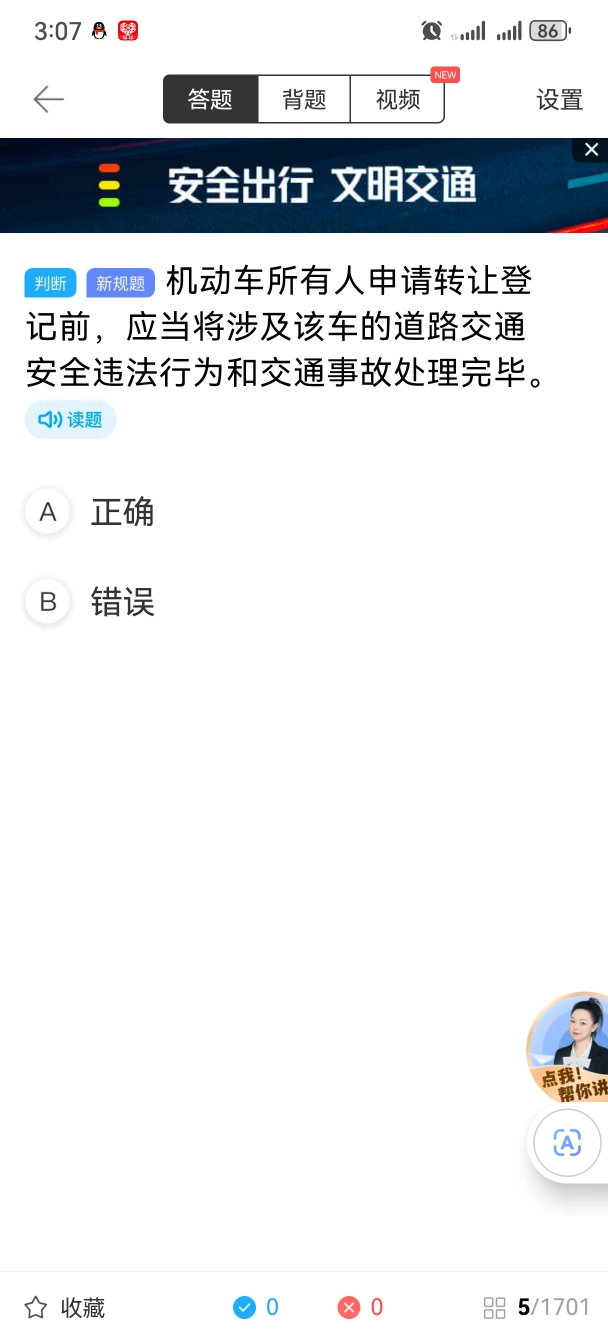Open question list 5/1701 grid
Screen dimensions: 608x1344
point(537,1307)
